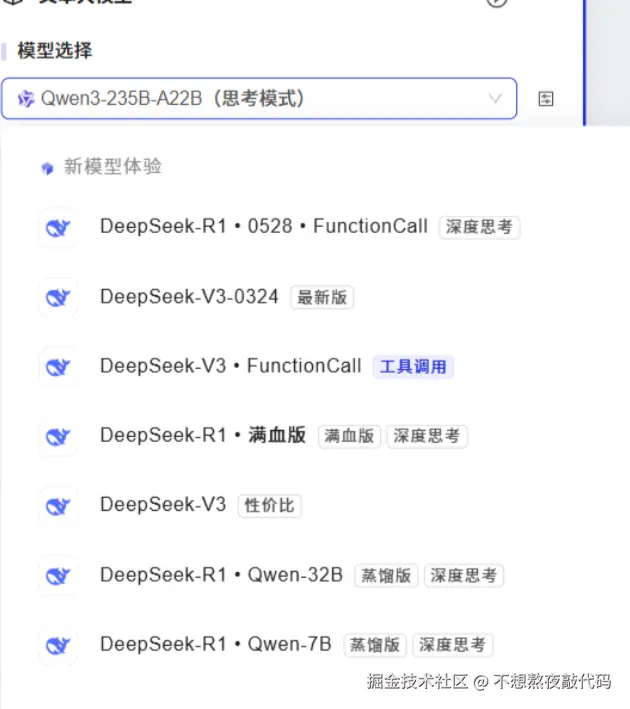This screenshot has width=630, height=709.
Task: Select DeepSeek-R1 0528 FunctionCall model
Action: point(263,227)
